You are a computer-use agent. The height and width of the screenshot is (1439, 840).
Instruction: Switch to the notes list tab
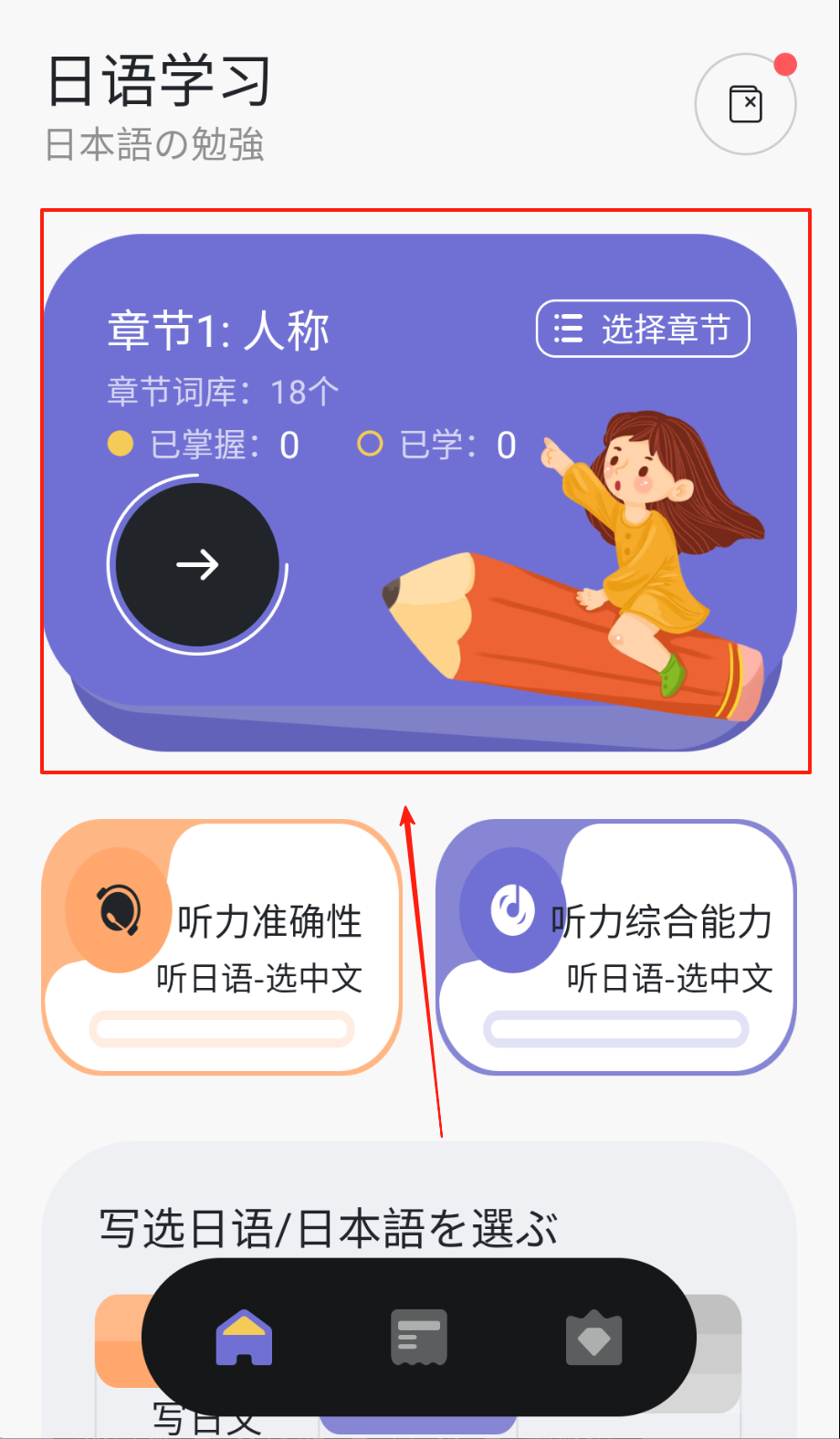(419, 1338)
